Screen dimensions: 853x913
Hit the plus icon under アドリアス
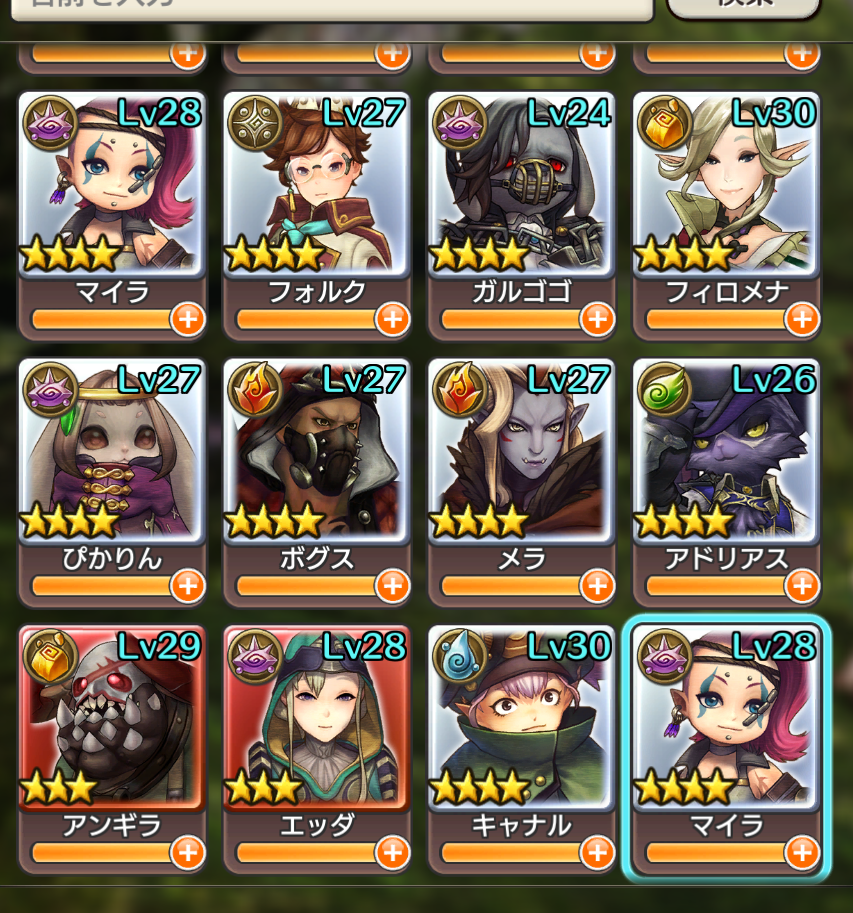pyautogui.click(x=802, y=585)
